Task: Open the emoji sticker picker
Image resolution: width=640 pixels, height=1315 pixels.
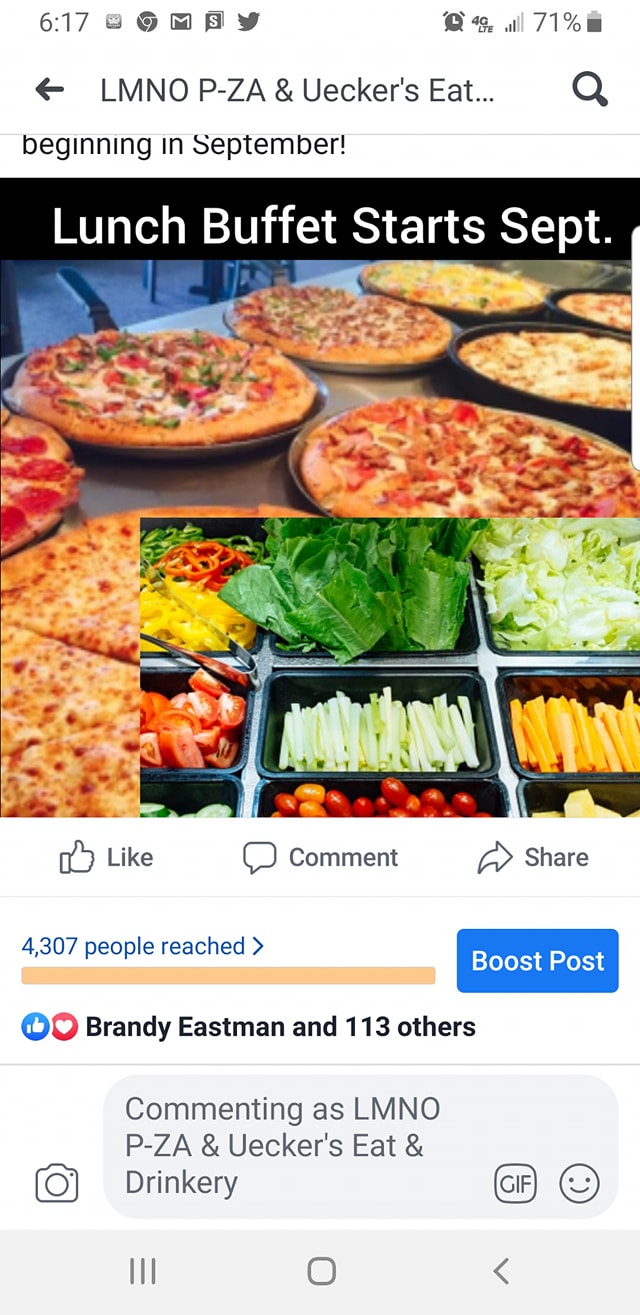Action: tap(579, 1183)
